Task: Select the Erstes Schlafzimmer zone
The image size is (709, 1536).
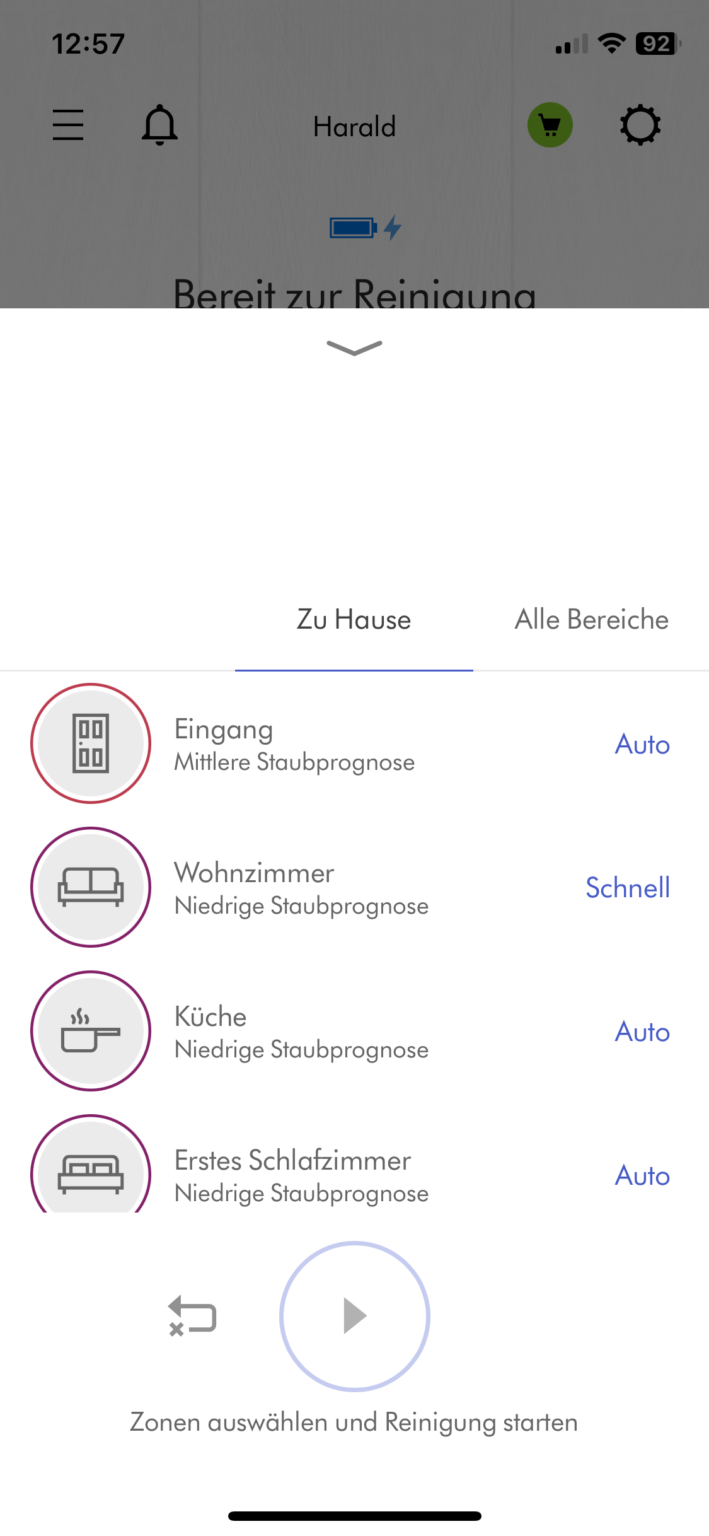Action: (x=91, y=1172)
